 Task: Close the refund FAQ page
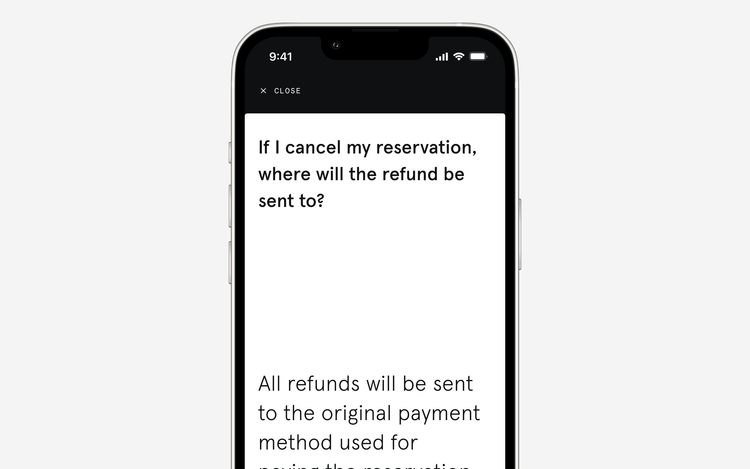pos(279,91)
